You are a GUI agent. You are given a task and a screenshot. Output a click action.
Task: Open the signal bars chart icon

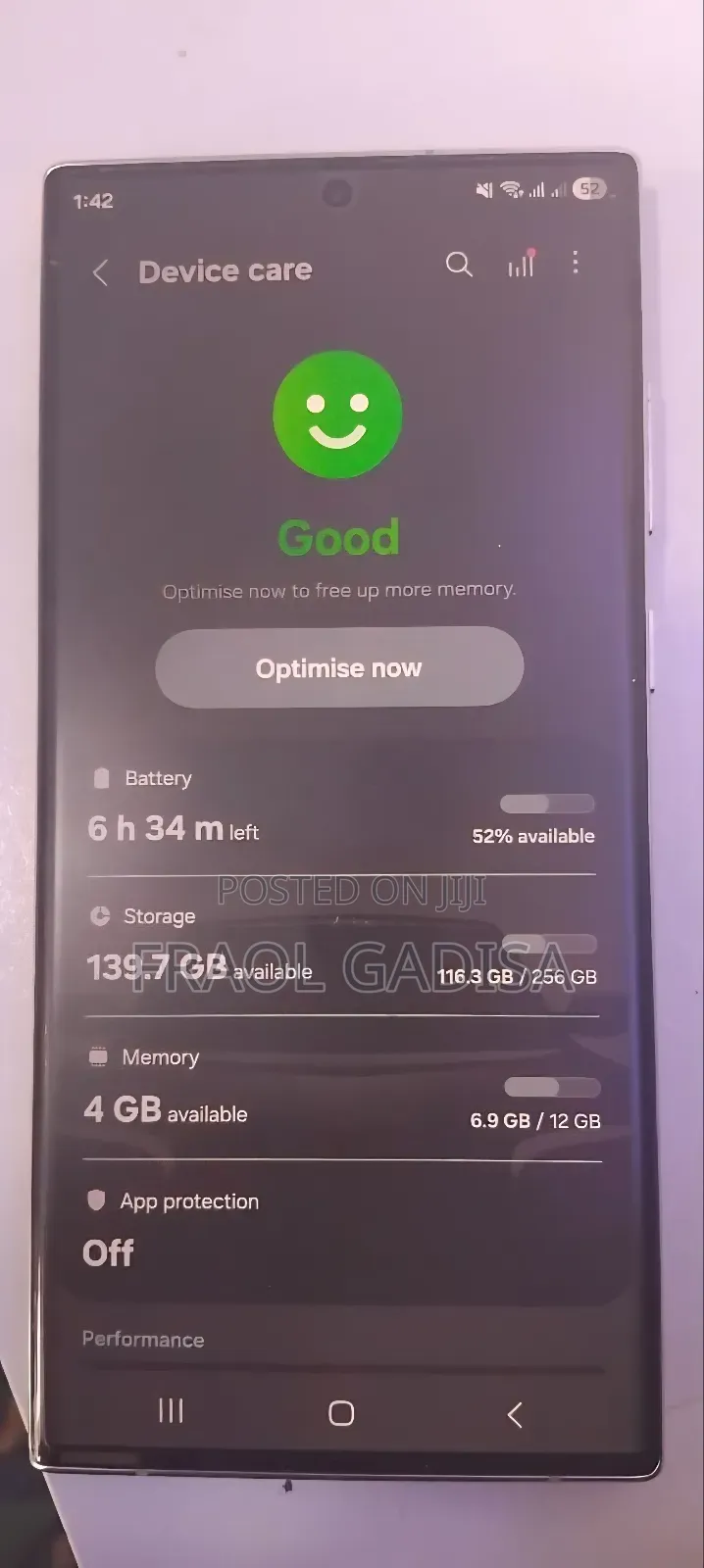pos(521,265)
